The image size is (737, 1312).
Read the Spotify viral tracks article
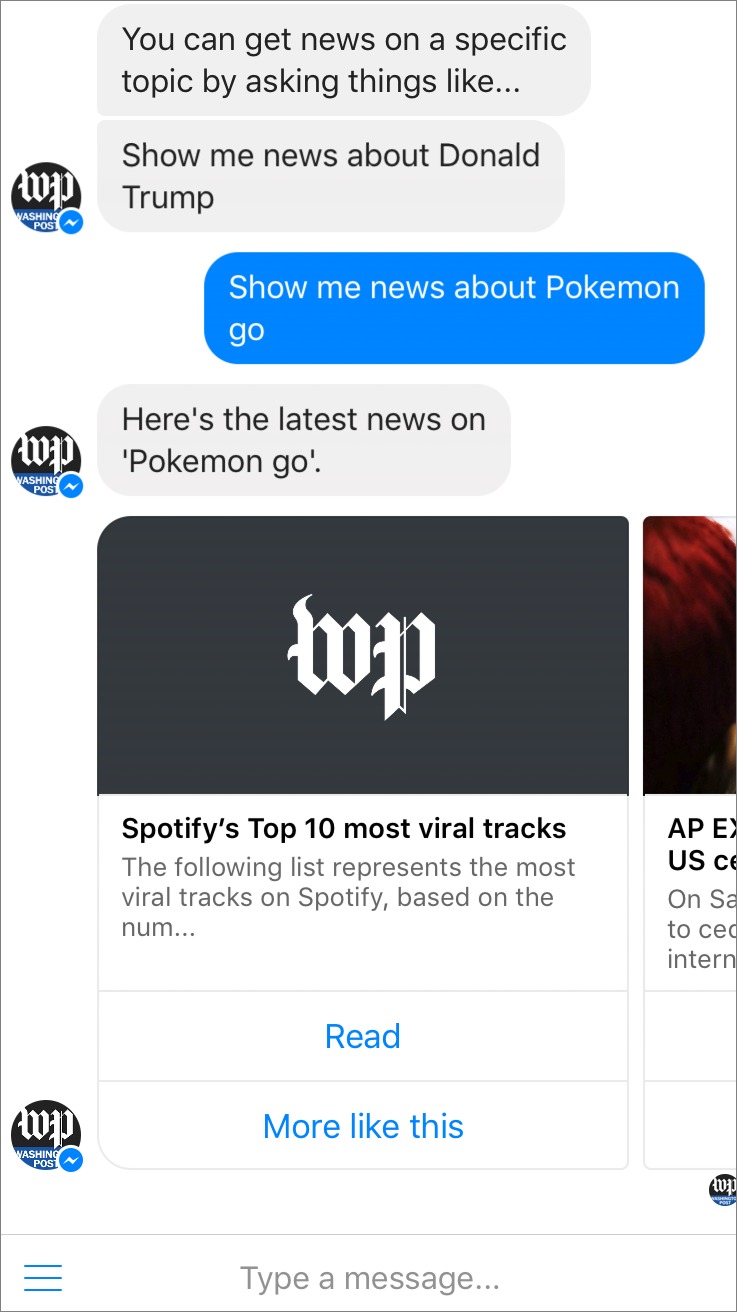pyautogui.click(x=362, y=1036)
